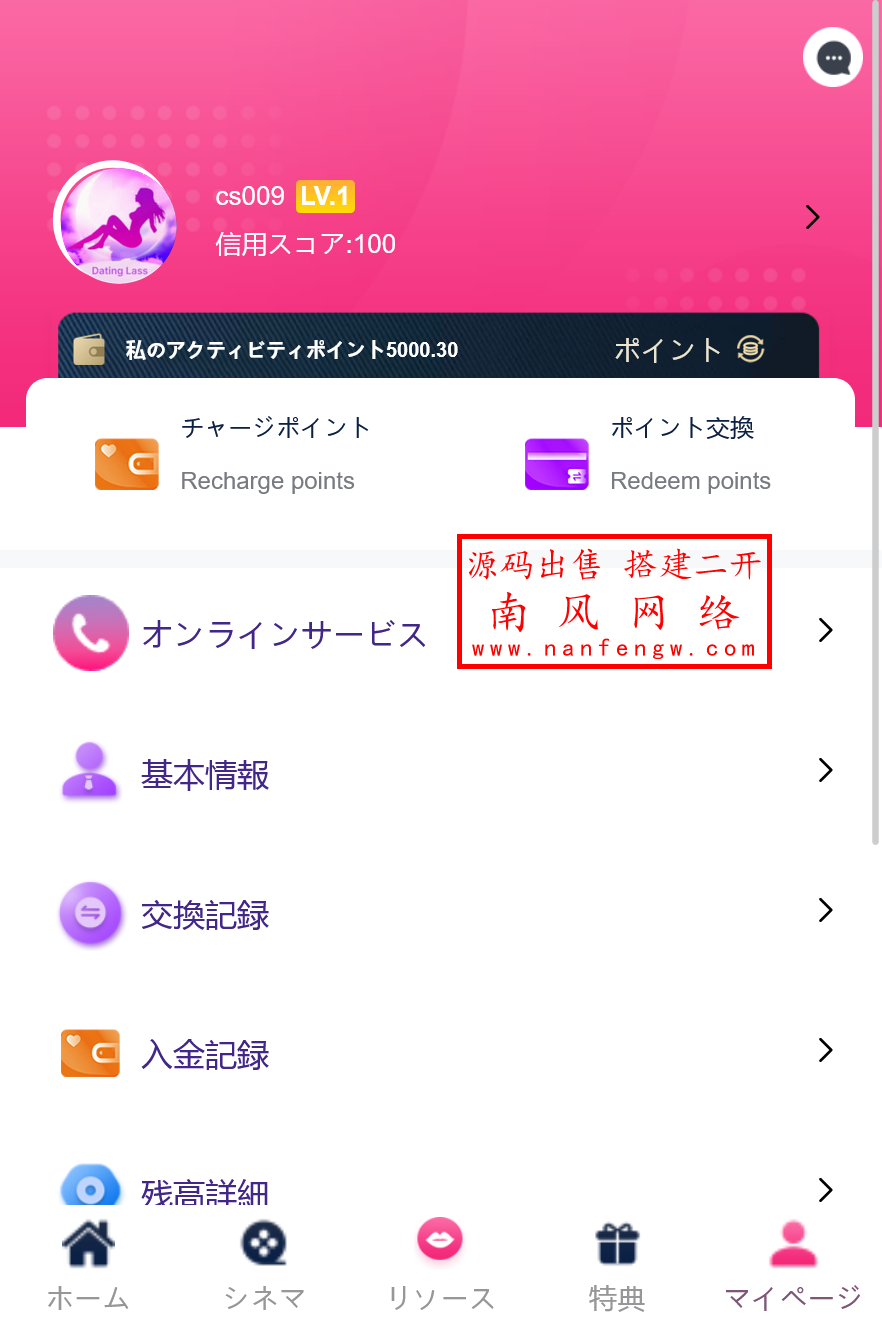
Task: Open the chat bubble icon
Action: [833, 57]
